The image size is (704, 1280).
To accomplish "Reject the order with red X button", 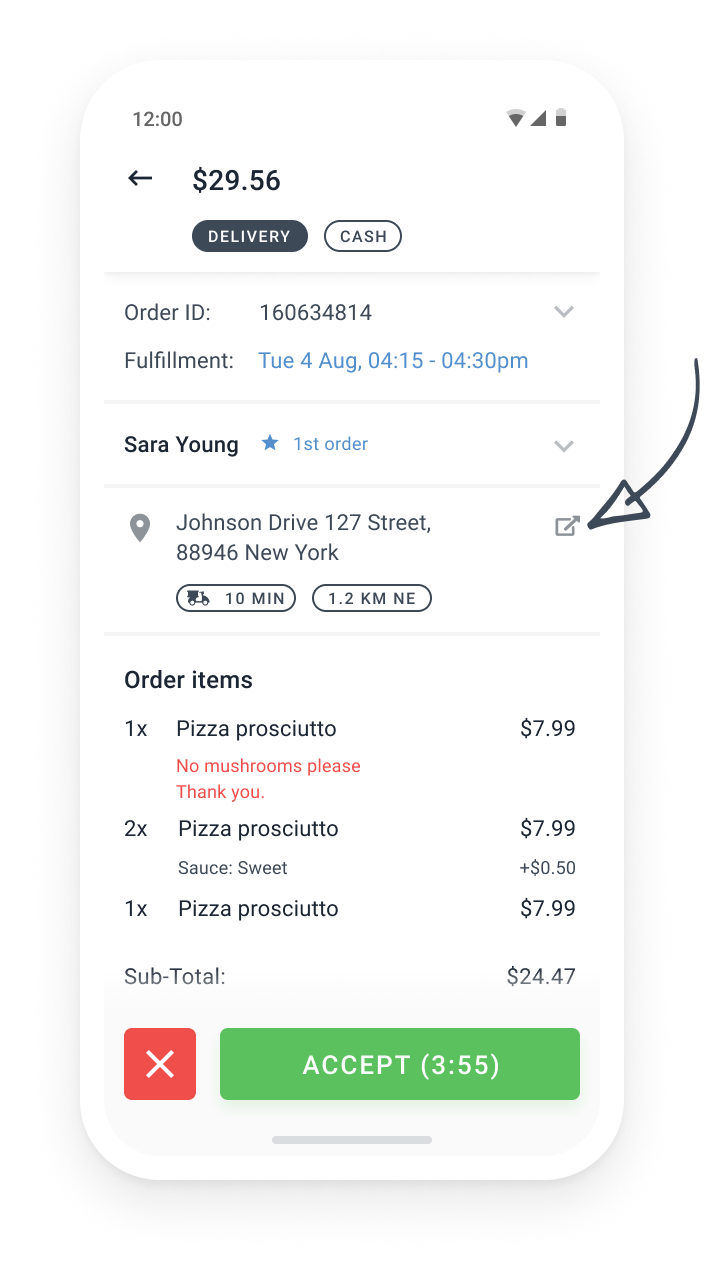I will tap(160, 1064).
